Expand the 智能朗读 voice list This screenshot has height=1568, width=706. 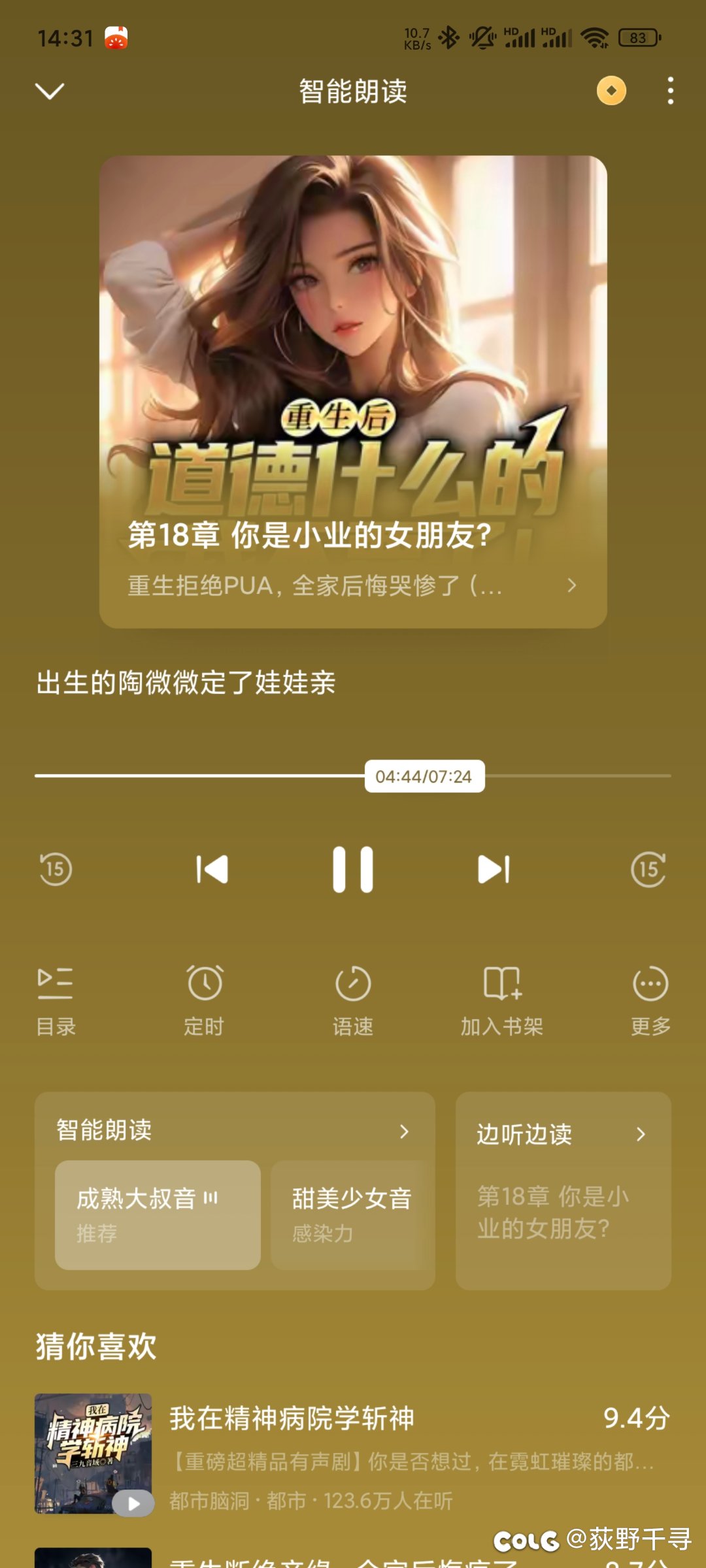click(234, 1131)
